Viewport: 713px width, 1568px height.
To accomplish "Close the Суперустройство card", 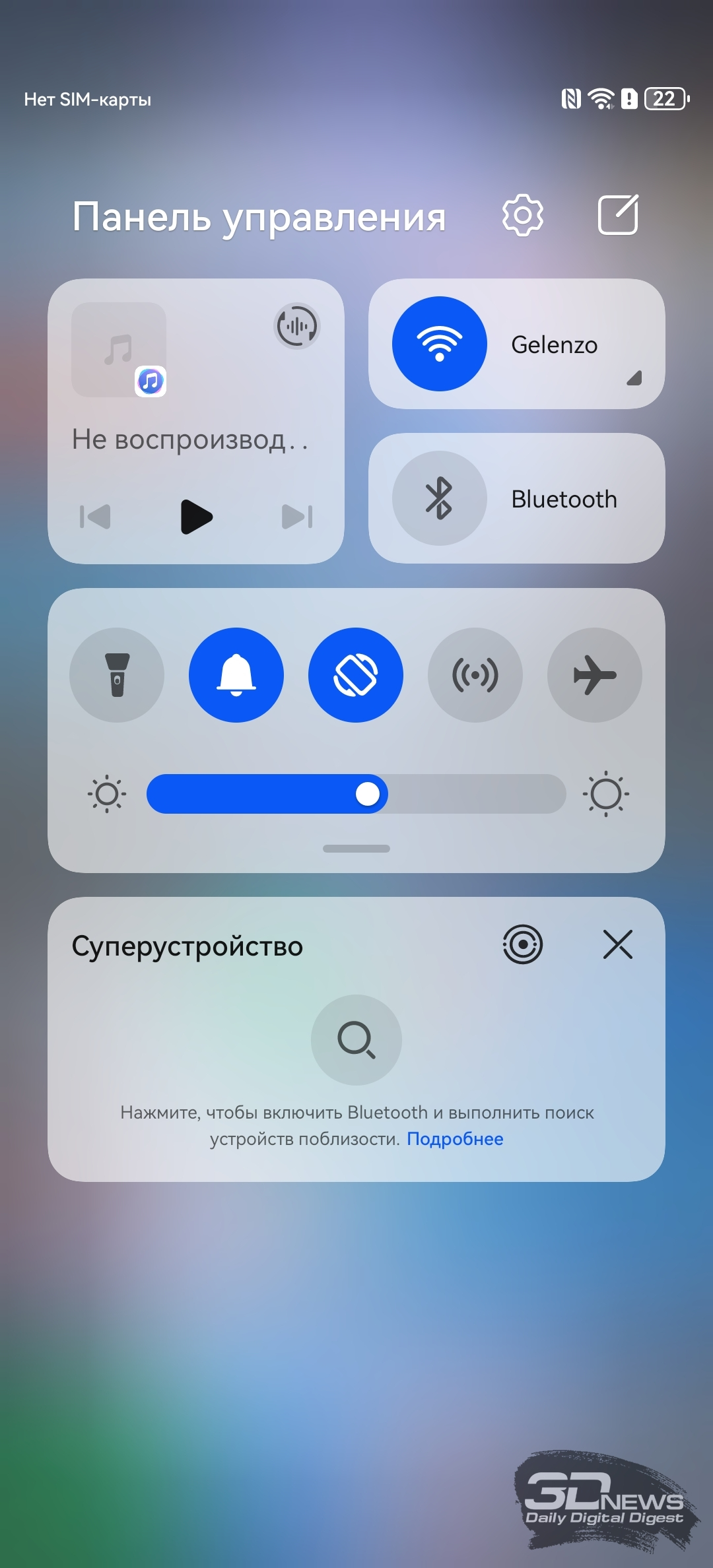I will (618, 944).
